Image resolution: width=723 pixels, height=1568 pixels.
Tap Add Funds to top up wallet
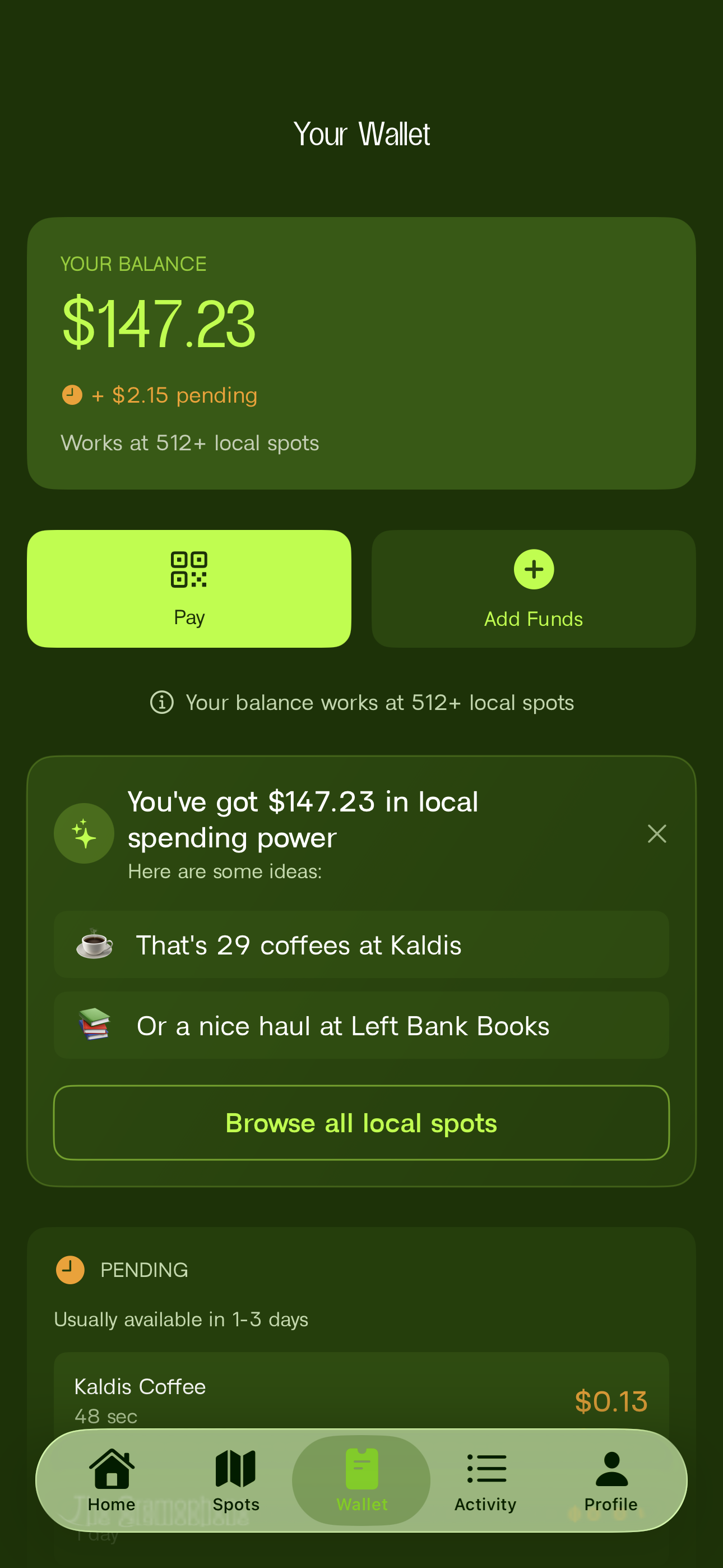click(x=533, y=588)
